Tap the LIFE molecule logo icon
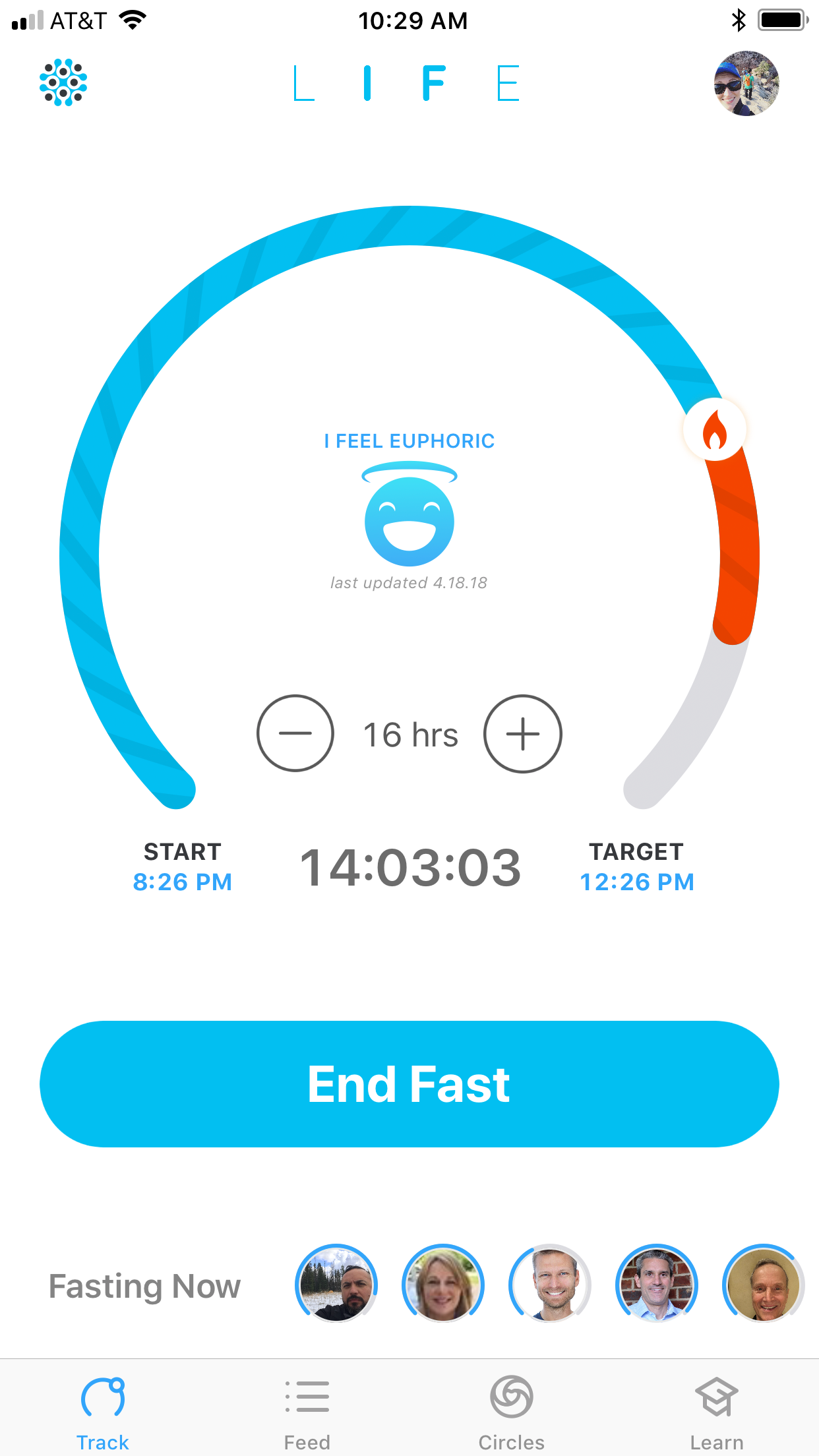 click(x=63, y=82)
